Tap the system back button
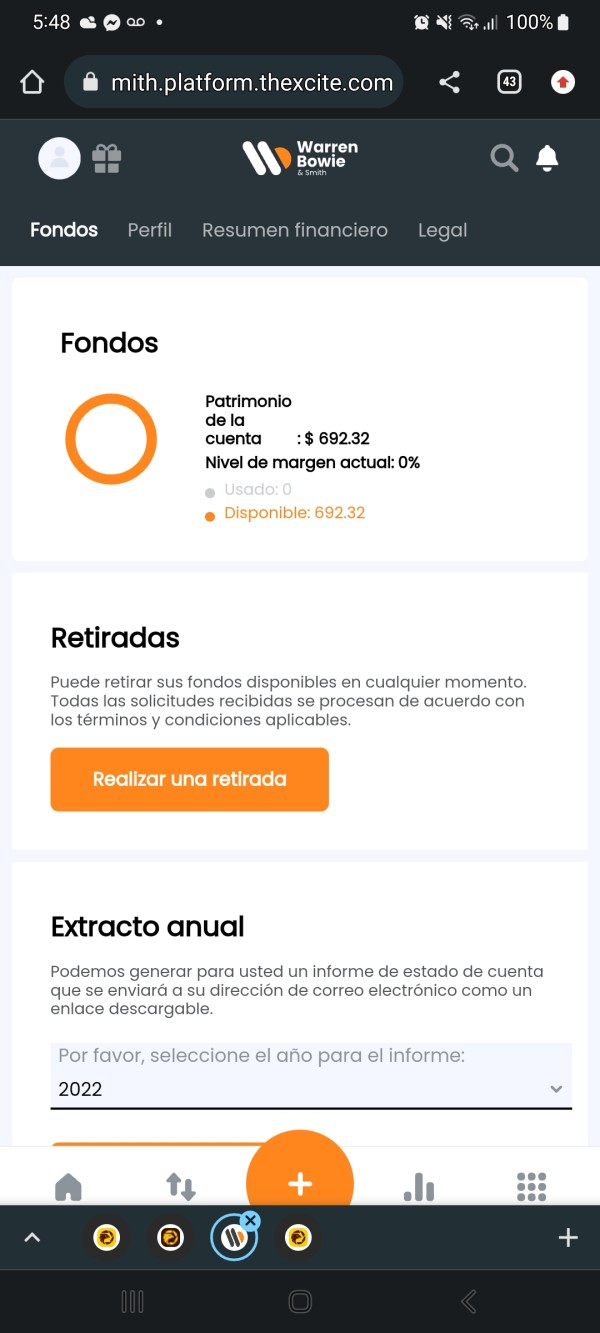The image size is (600, 1333). point(468,1301)
